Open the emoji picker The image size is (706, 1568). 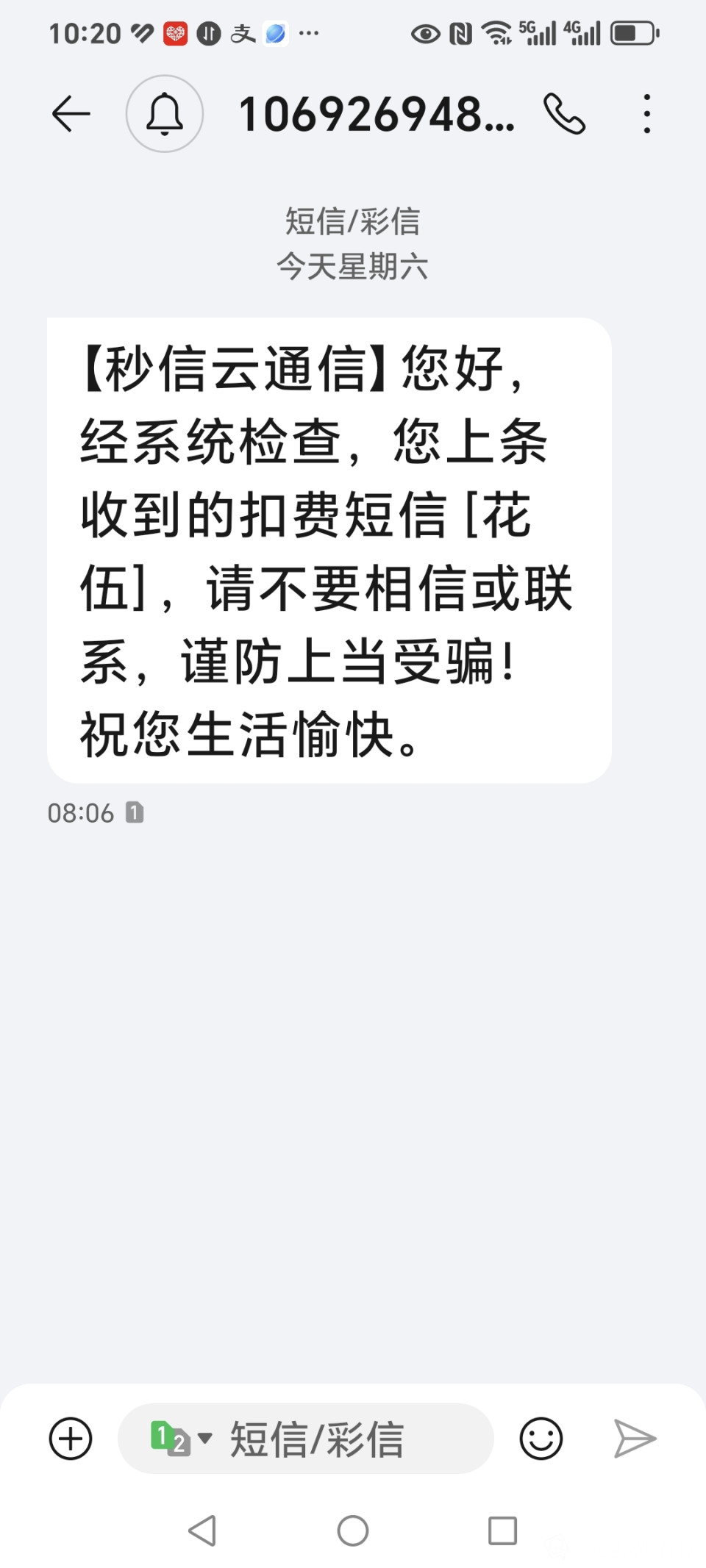coord(541,1439)
